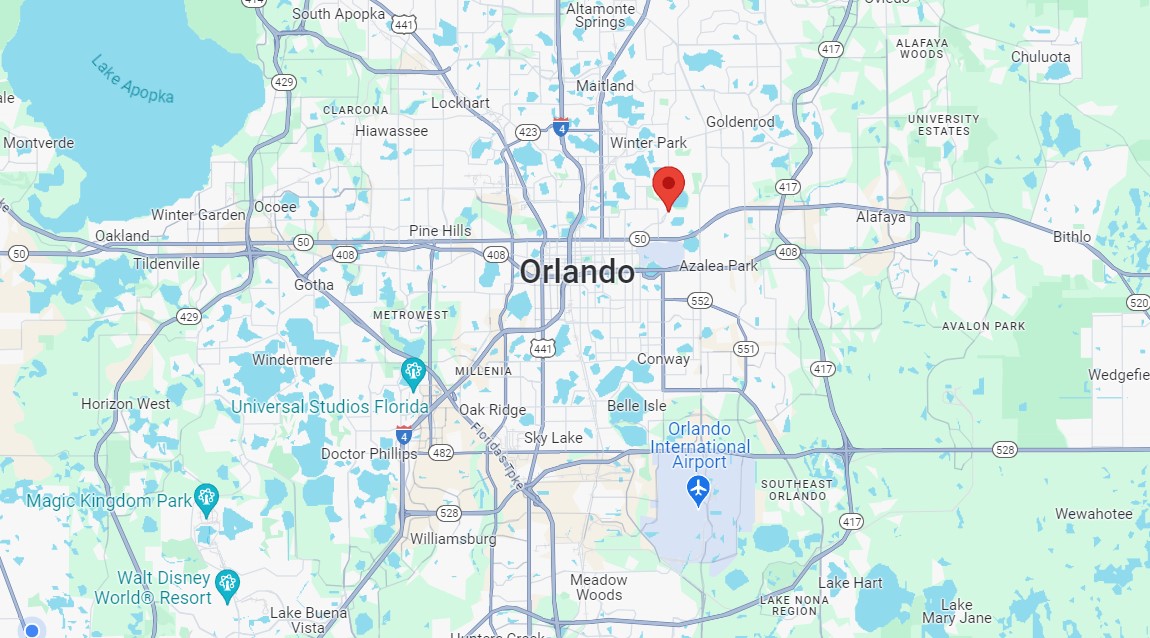The image size is (1150, 638).
Task: Select the Orlando International Airport marker
Action: [x=698, y=491]
